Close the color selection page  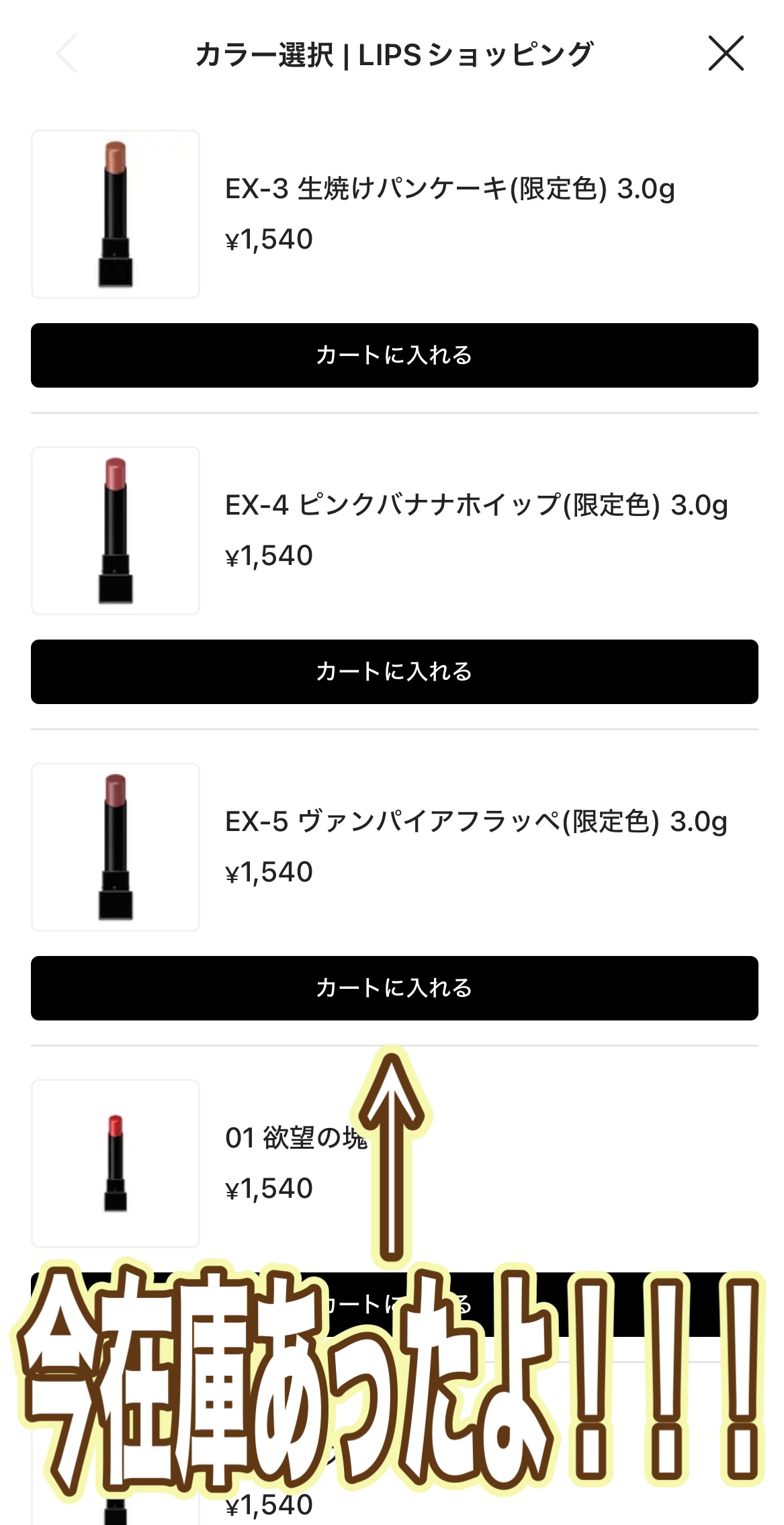tap(726, 53)
